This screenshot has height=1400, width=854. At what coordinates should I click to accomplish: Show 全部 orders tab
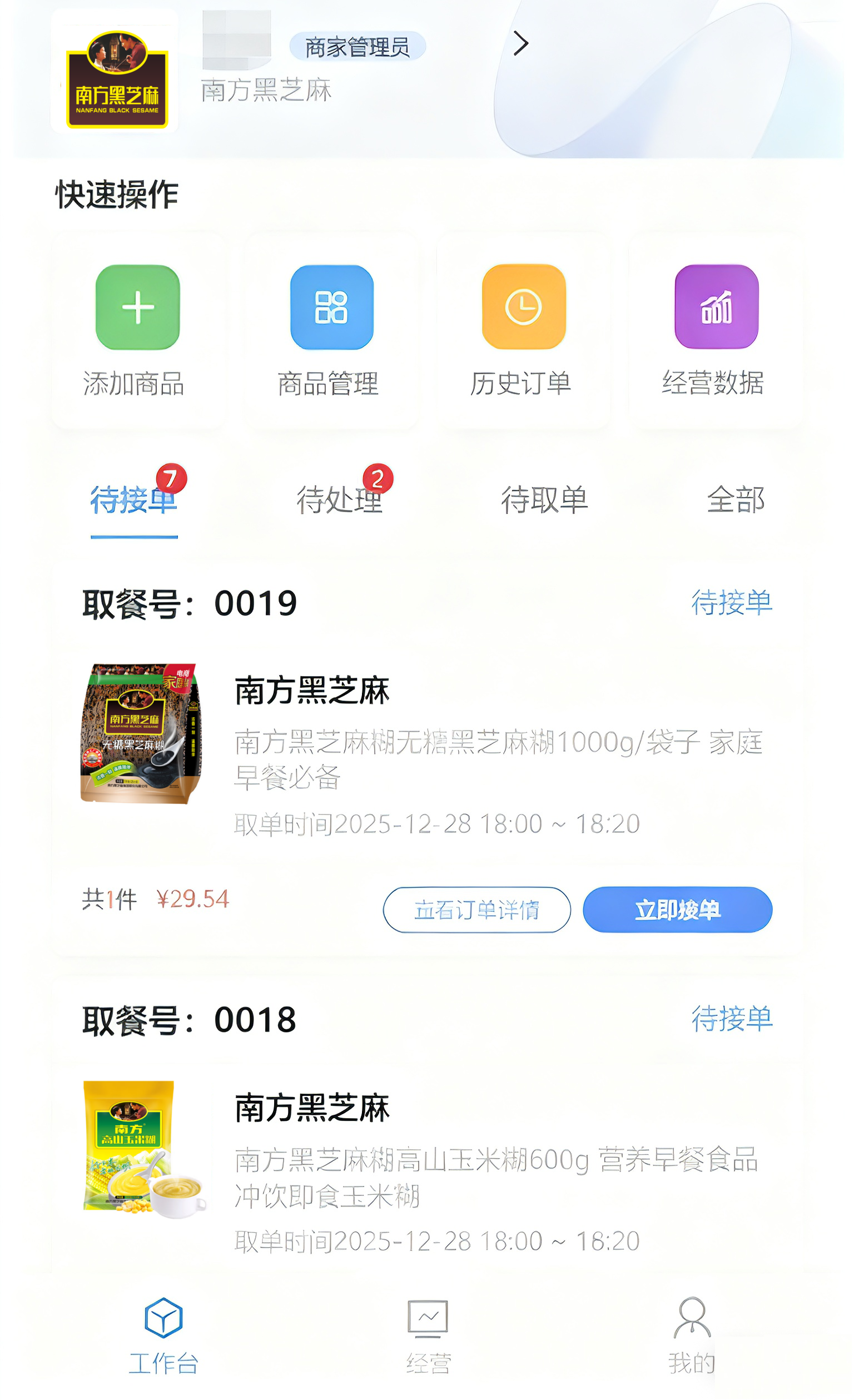(x=735, y=500)
